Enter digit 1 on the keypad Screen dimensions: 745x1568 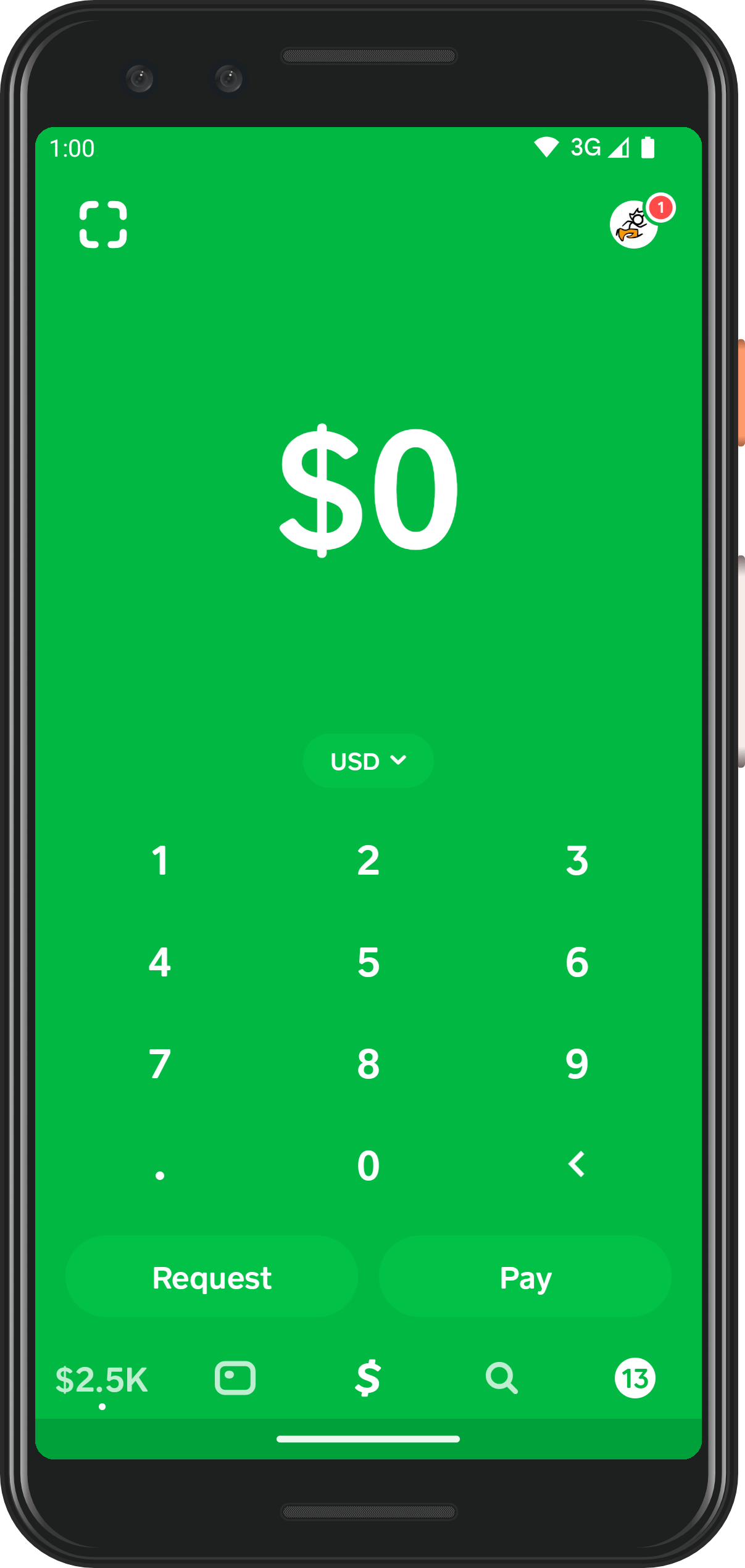pyautogui.click(x=160, y=860)
